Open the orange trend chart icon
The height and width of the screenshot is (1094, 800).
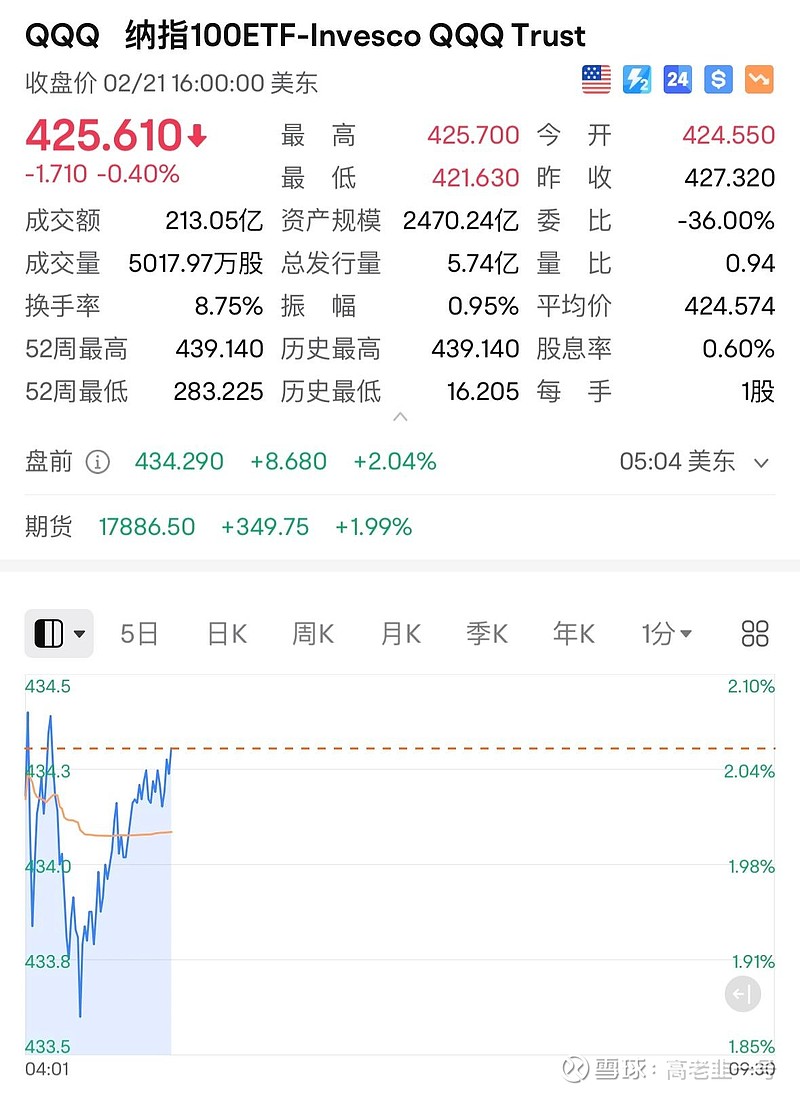point(758,80)
